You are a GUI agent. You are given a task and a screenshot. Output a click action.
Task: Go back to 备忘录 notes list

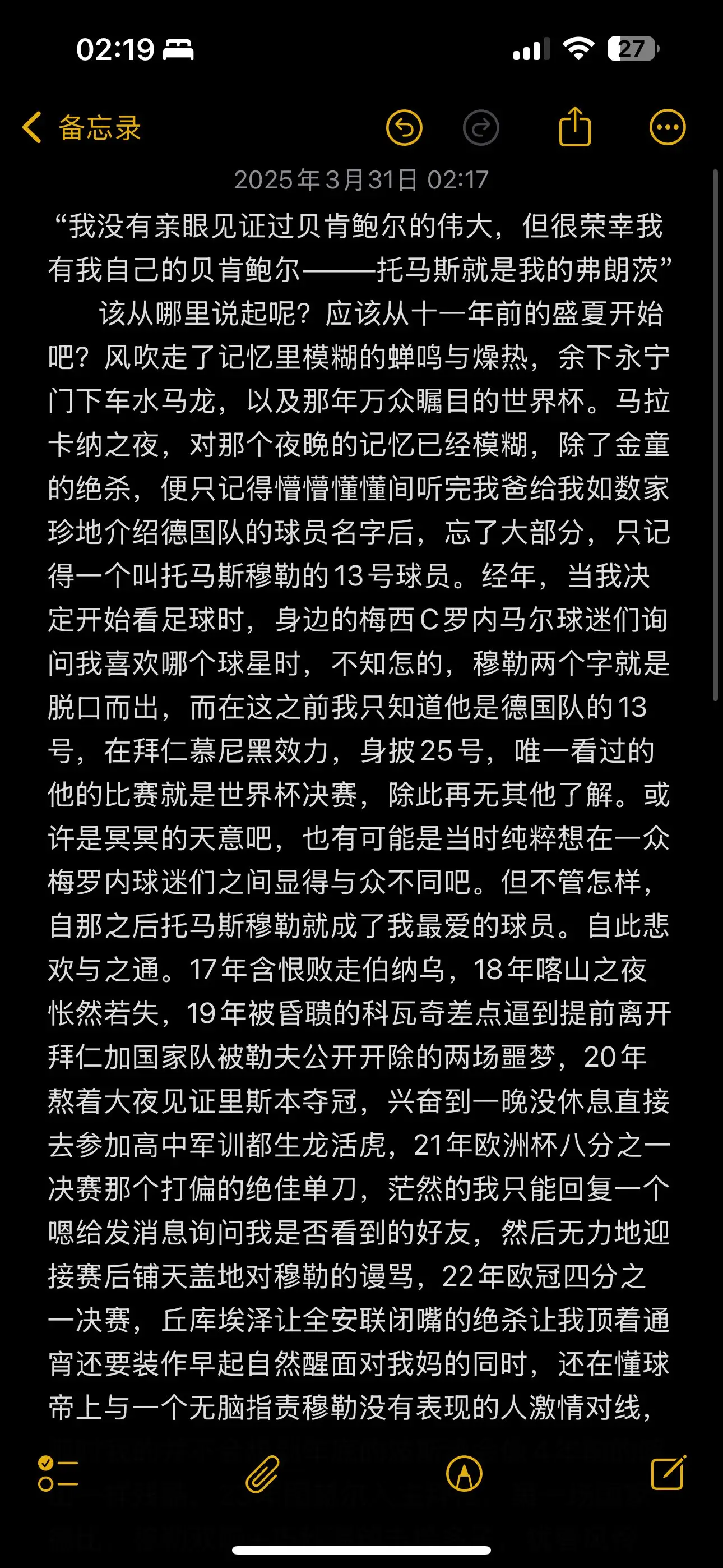tap(82, 128)
